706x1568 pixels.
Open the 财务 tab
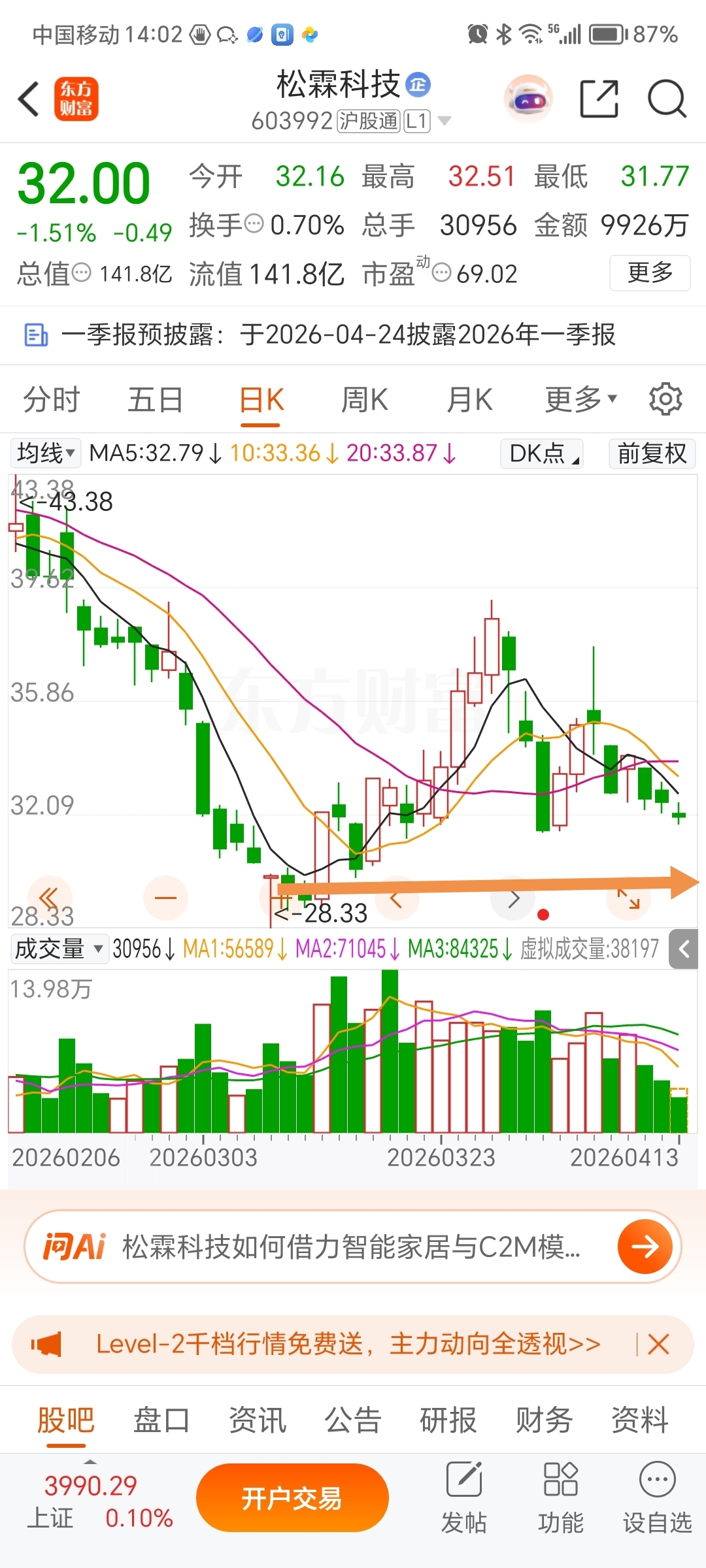pos(544,1420)
